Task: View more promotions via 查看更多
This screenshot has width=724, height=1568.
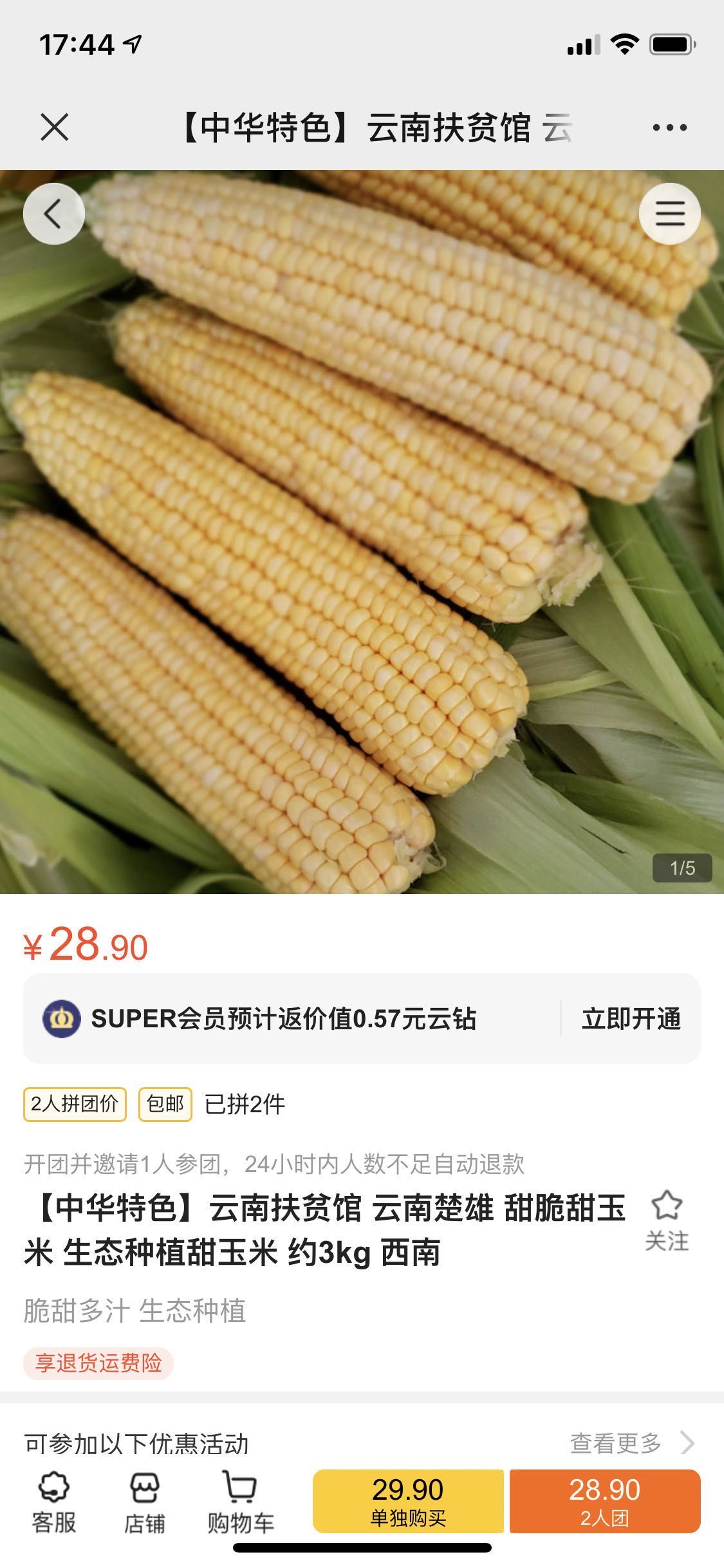Action: click(631, 1443)
